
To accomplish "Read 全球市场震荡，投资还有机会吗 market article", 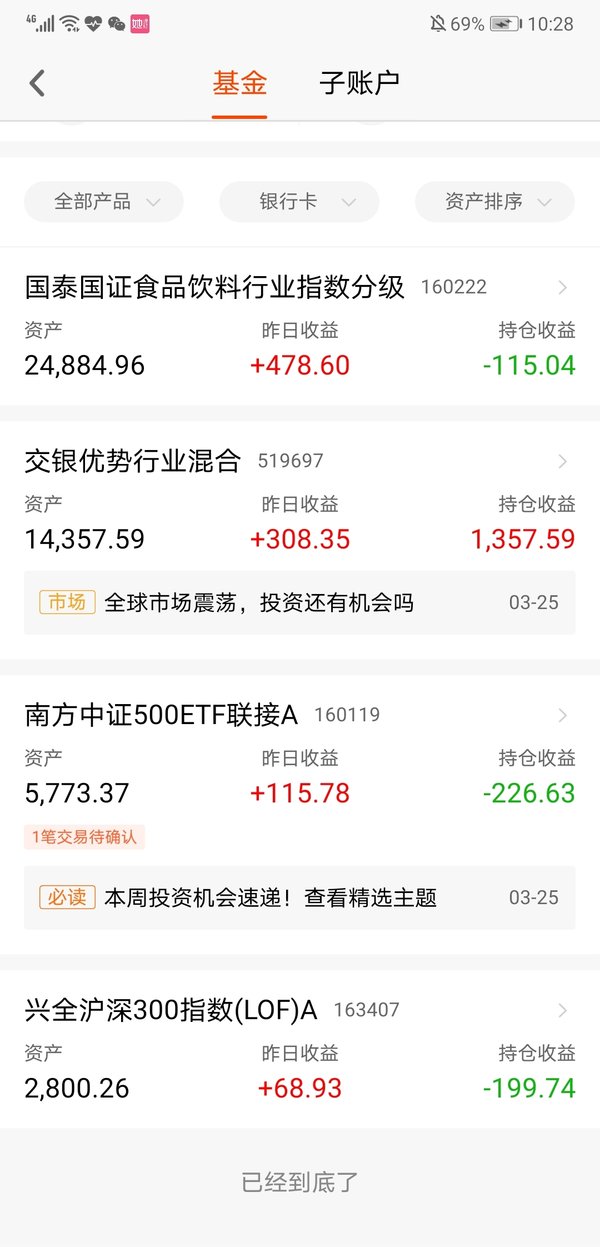I will pyautogui.click(x=300, y=603).
